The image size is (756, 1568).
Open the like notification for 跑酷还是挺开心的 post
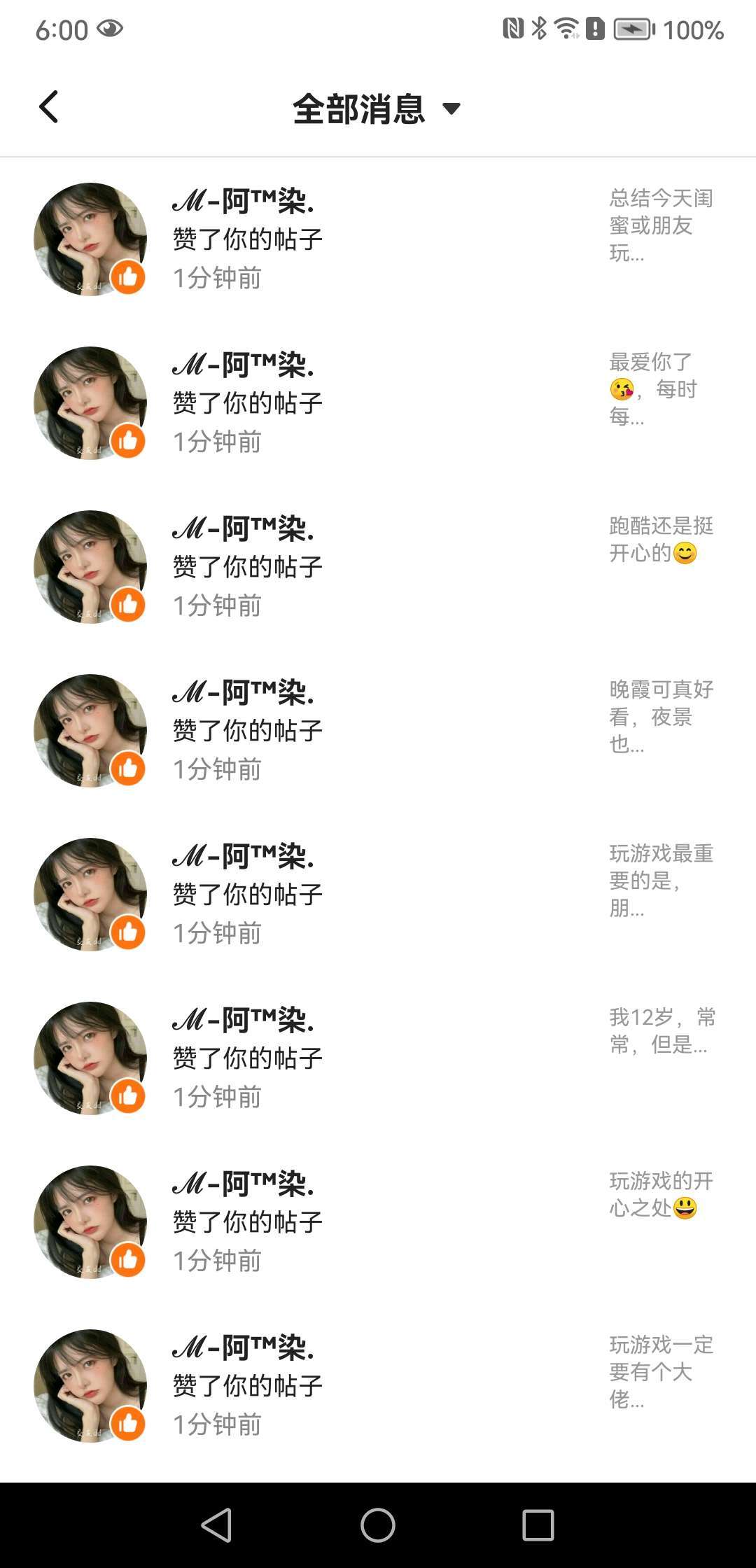[x=378, y=566]
